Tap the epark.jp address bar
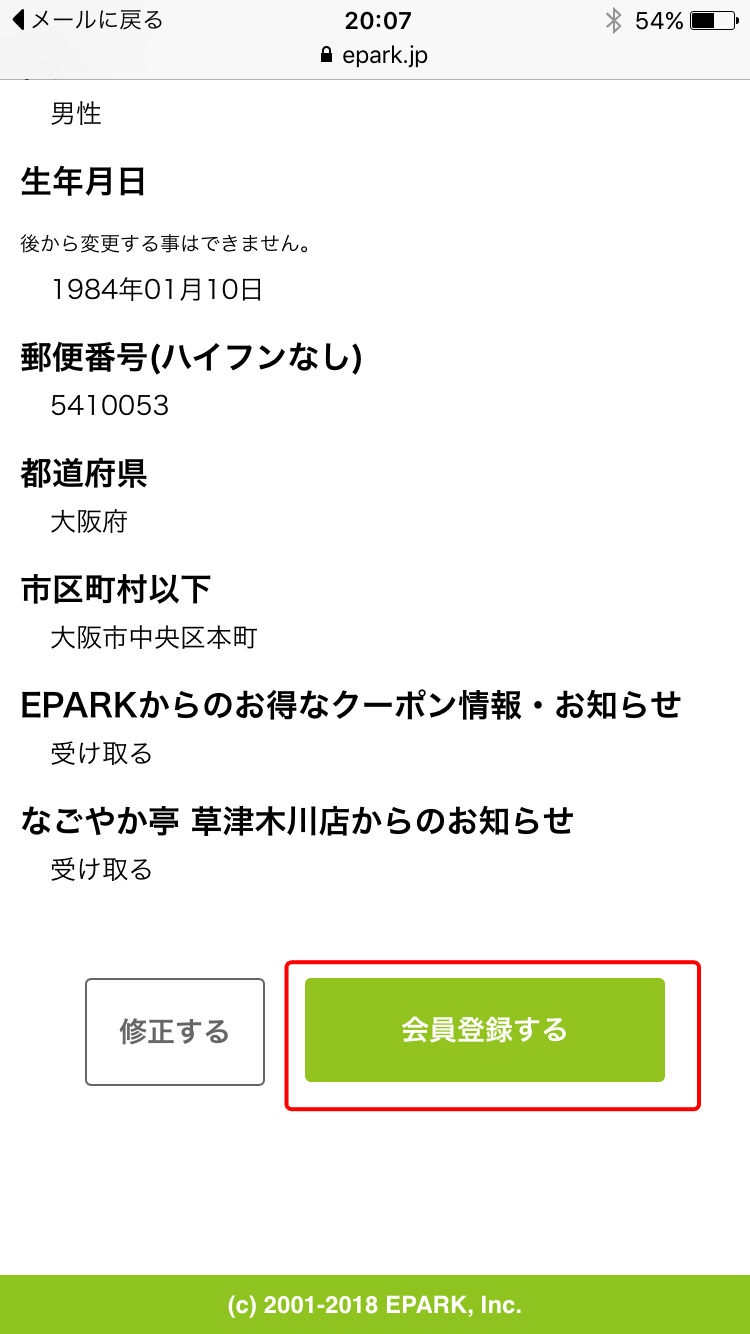 coord(375,55)
